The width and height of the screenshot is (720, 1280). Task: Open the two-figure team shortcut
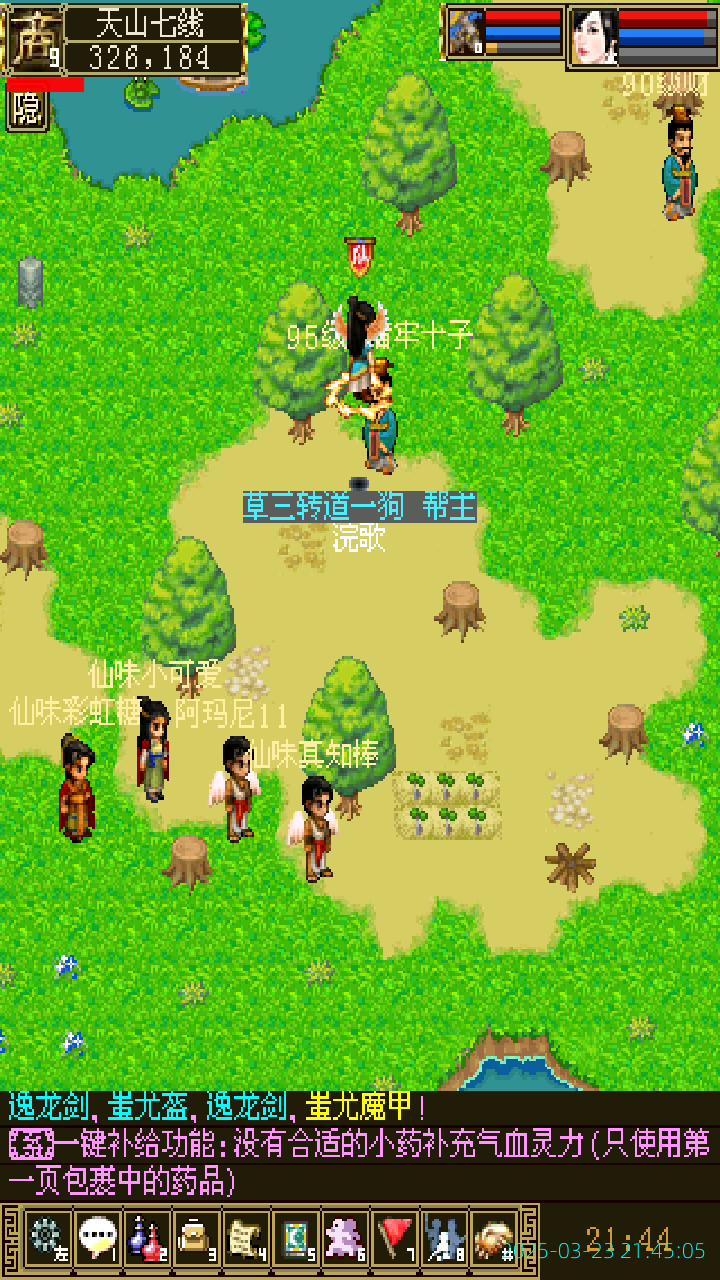(x=444, y=1240)
